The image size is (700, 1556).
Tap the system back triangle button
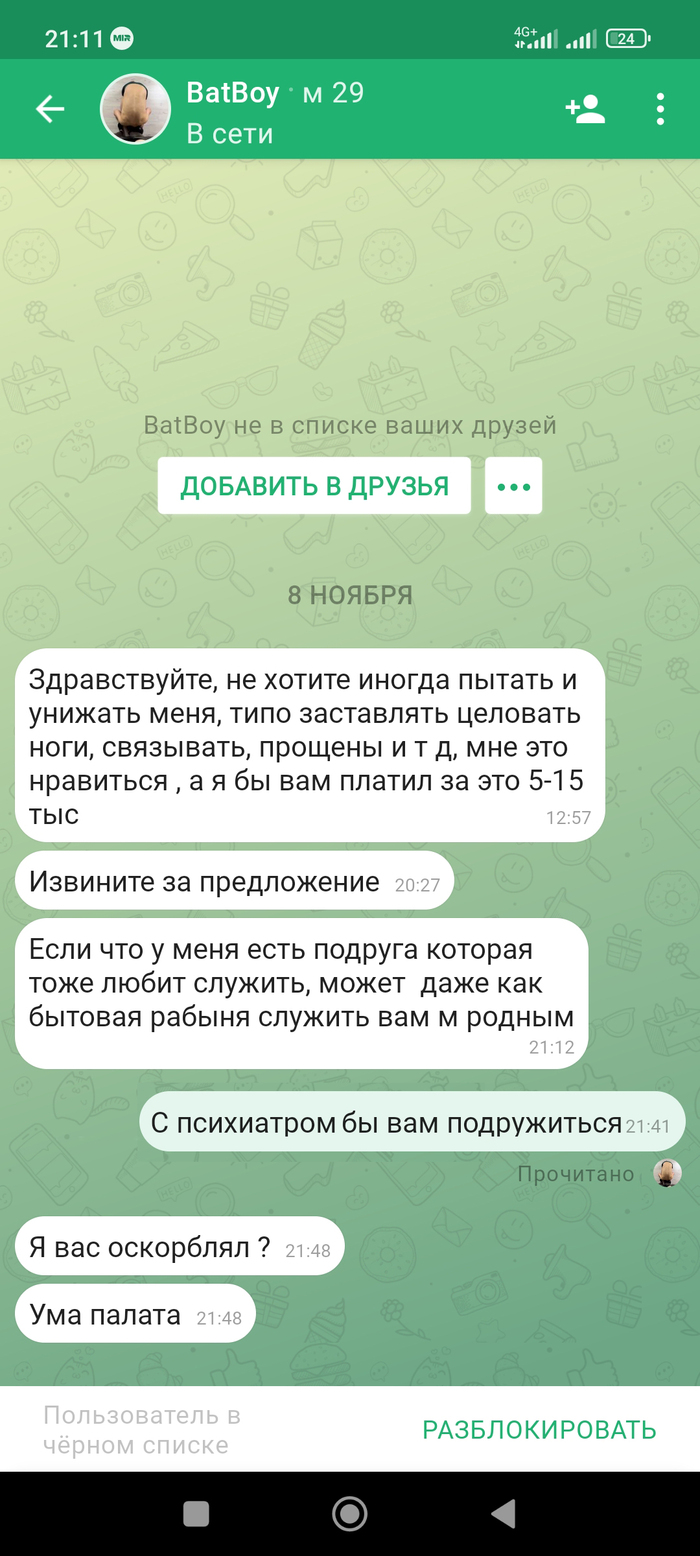coord(503,1514)
